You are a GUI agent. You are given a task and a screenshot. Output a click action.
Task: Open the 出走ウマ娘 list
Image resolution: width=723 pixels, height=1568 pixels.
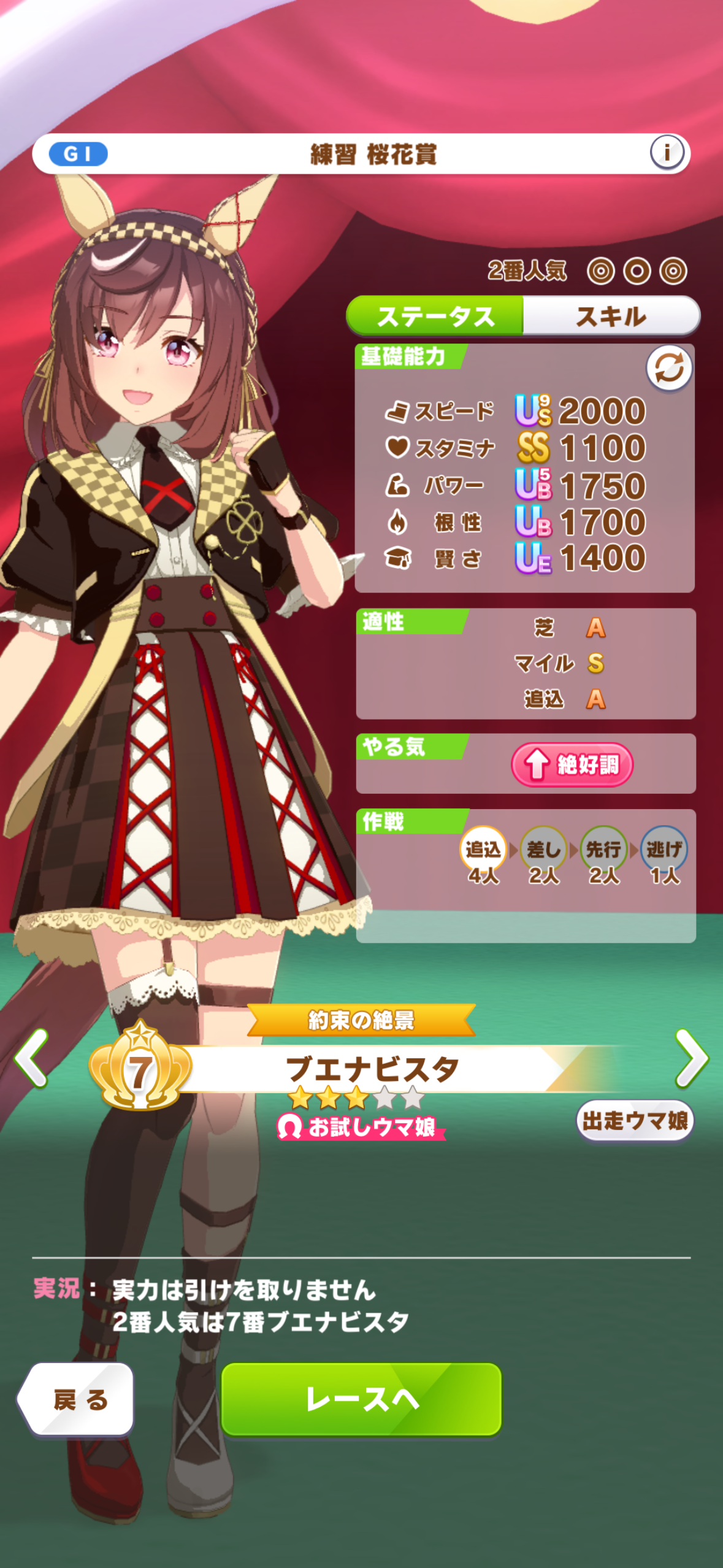point(634,1121)
